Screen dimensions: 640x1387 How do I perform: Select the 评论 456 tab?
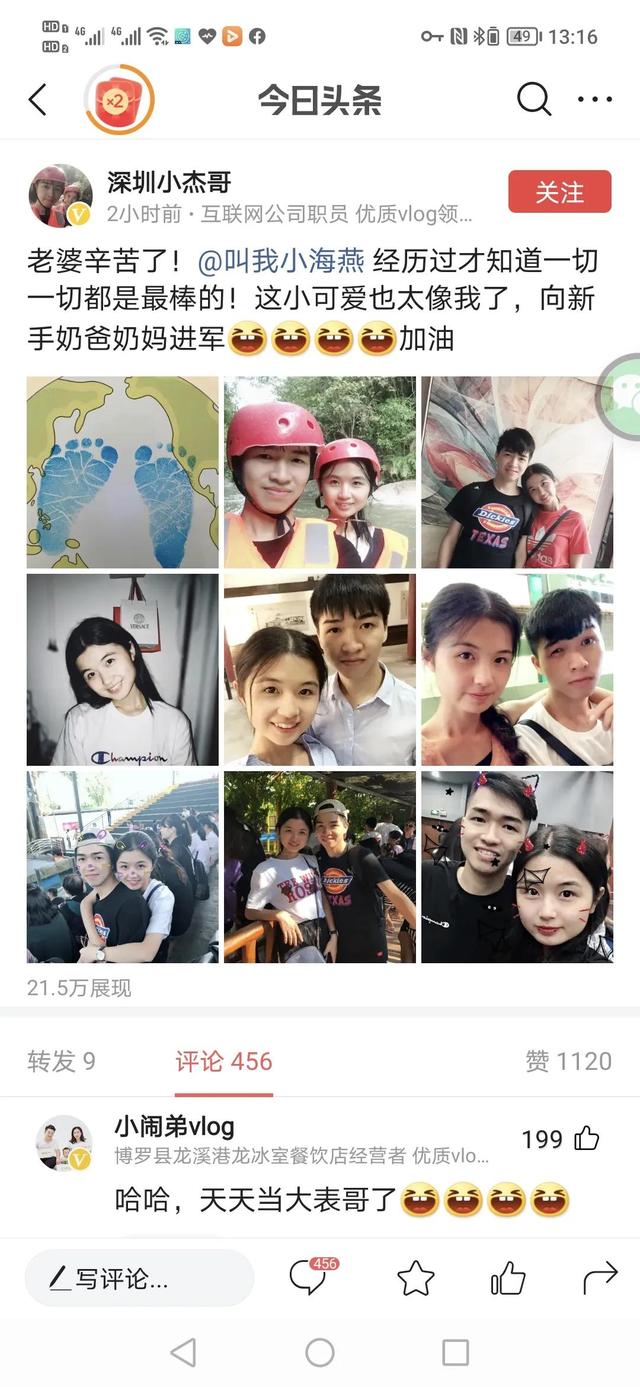point(224,1061)
